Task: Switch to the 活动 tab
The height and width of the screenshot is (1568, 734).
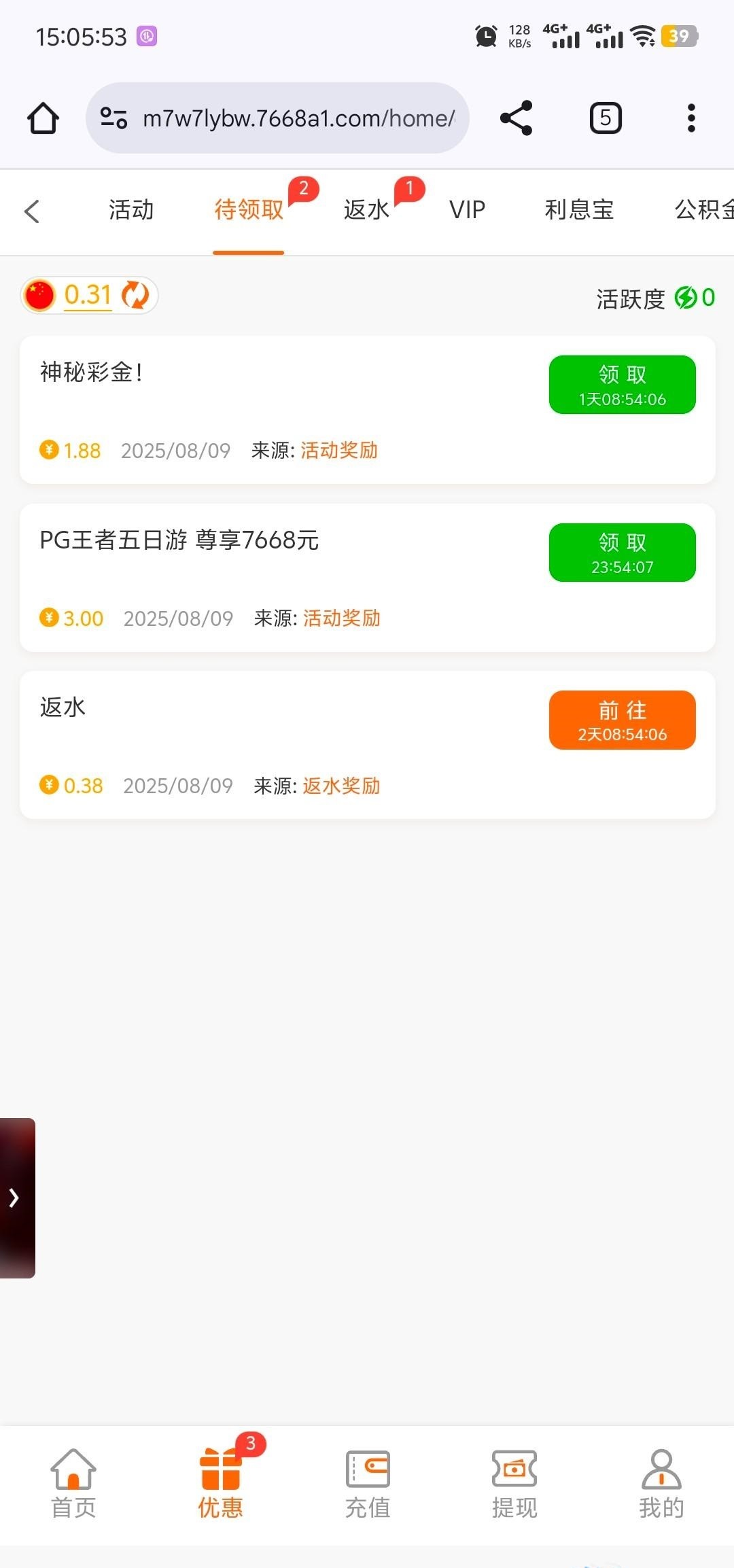Action: pyautogui.click(x=131, y=210)
